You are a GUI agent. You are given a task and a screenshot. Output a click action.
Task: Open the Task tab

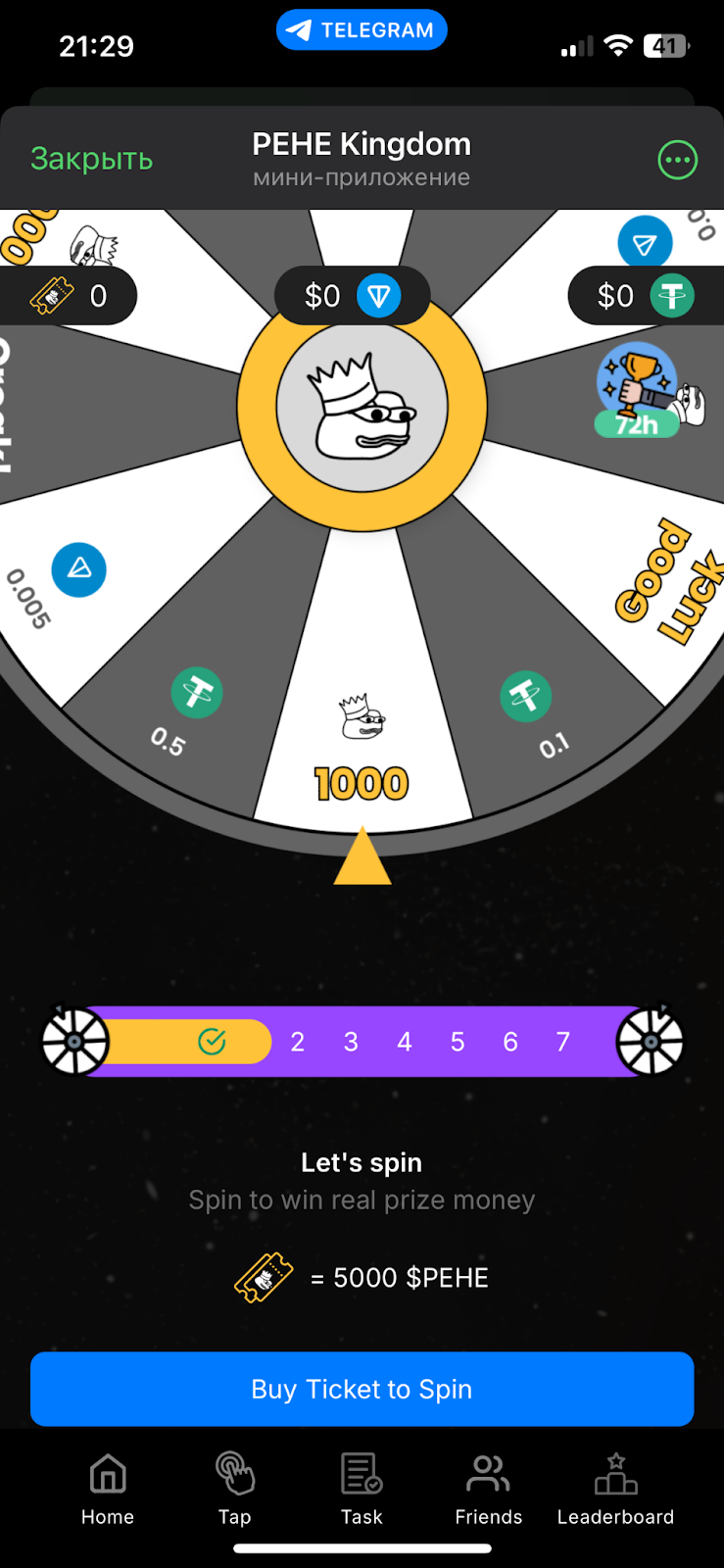click(x=362, y=1489)
